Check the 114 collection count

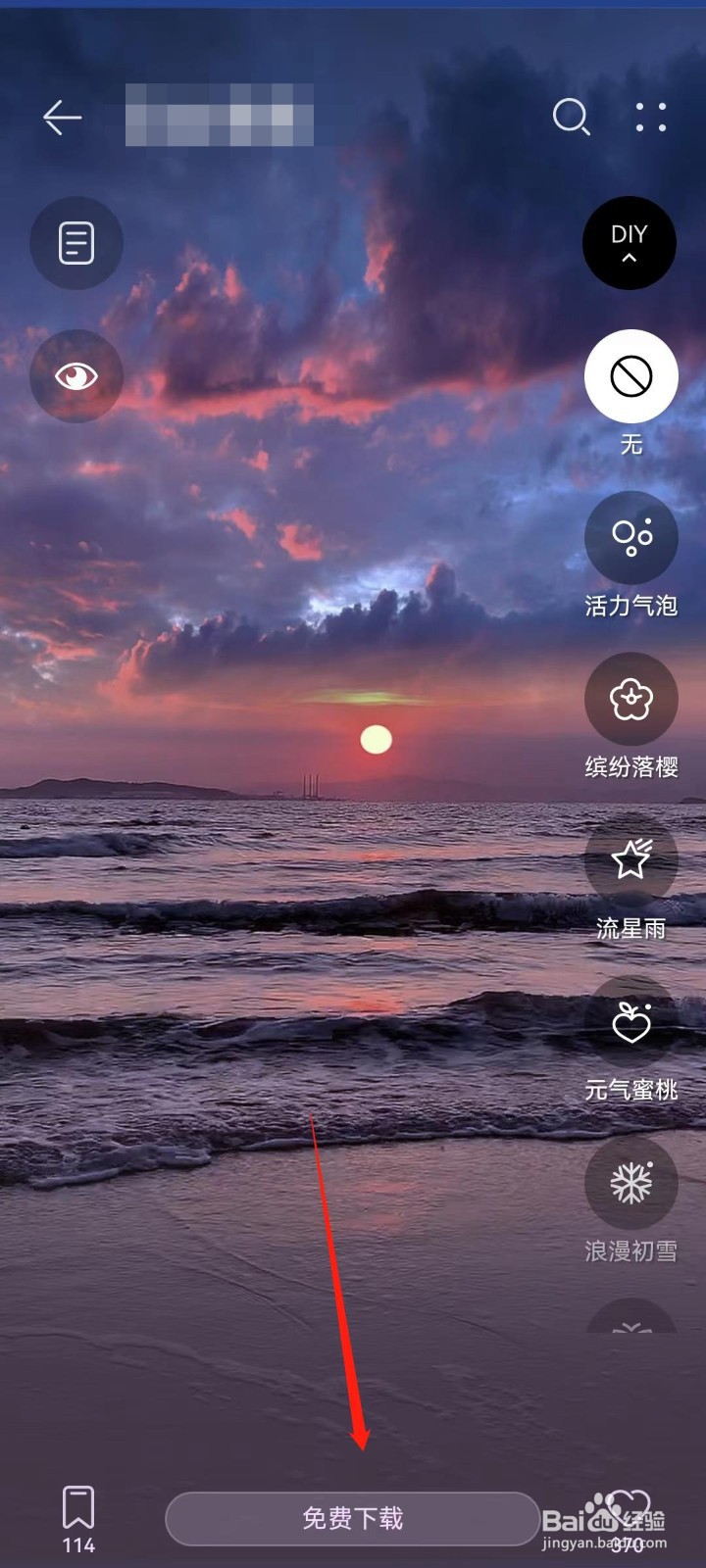pyautogui.click(x=76, y=1546)
